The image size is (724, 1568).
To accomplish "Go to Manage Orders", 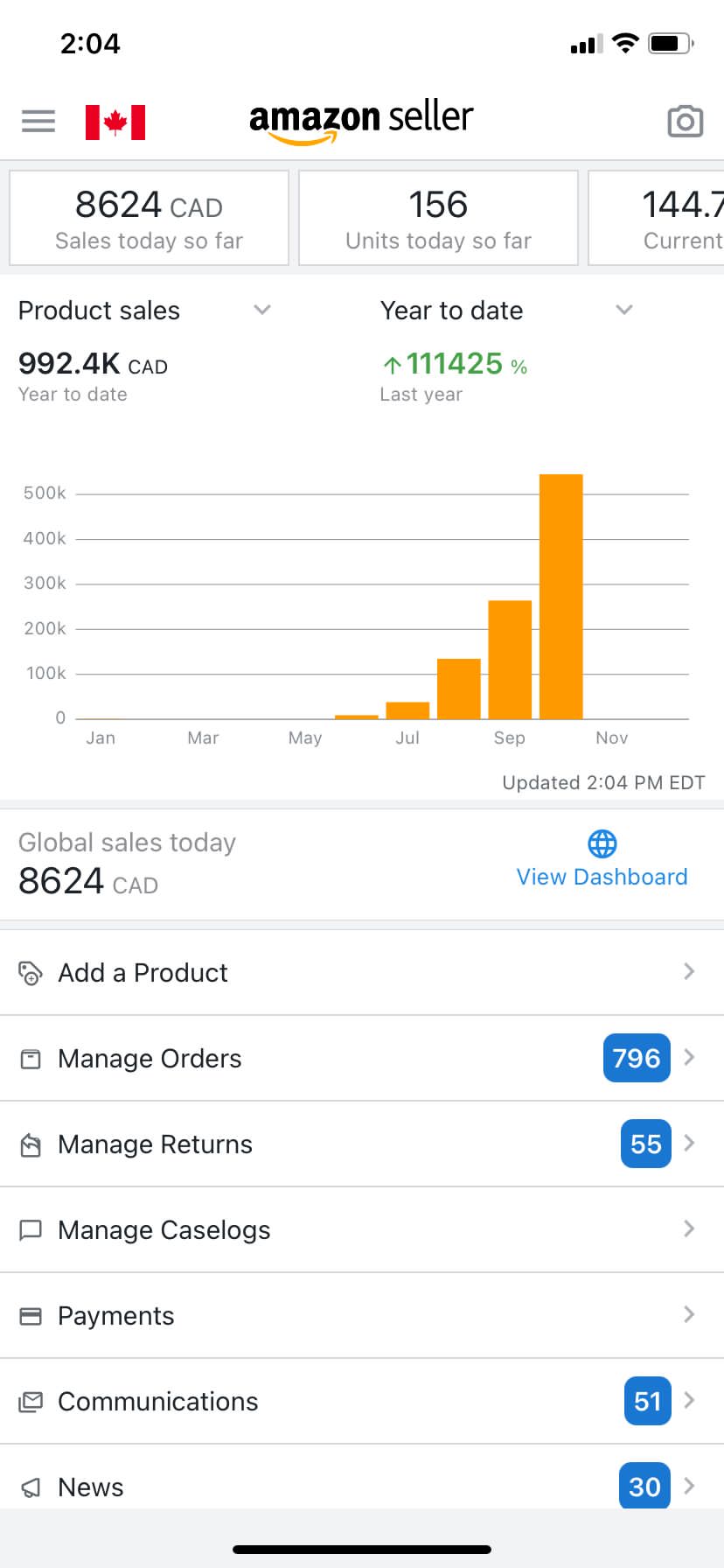I will [x=362, y=1058].
